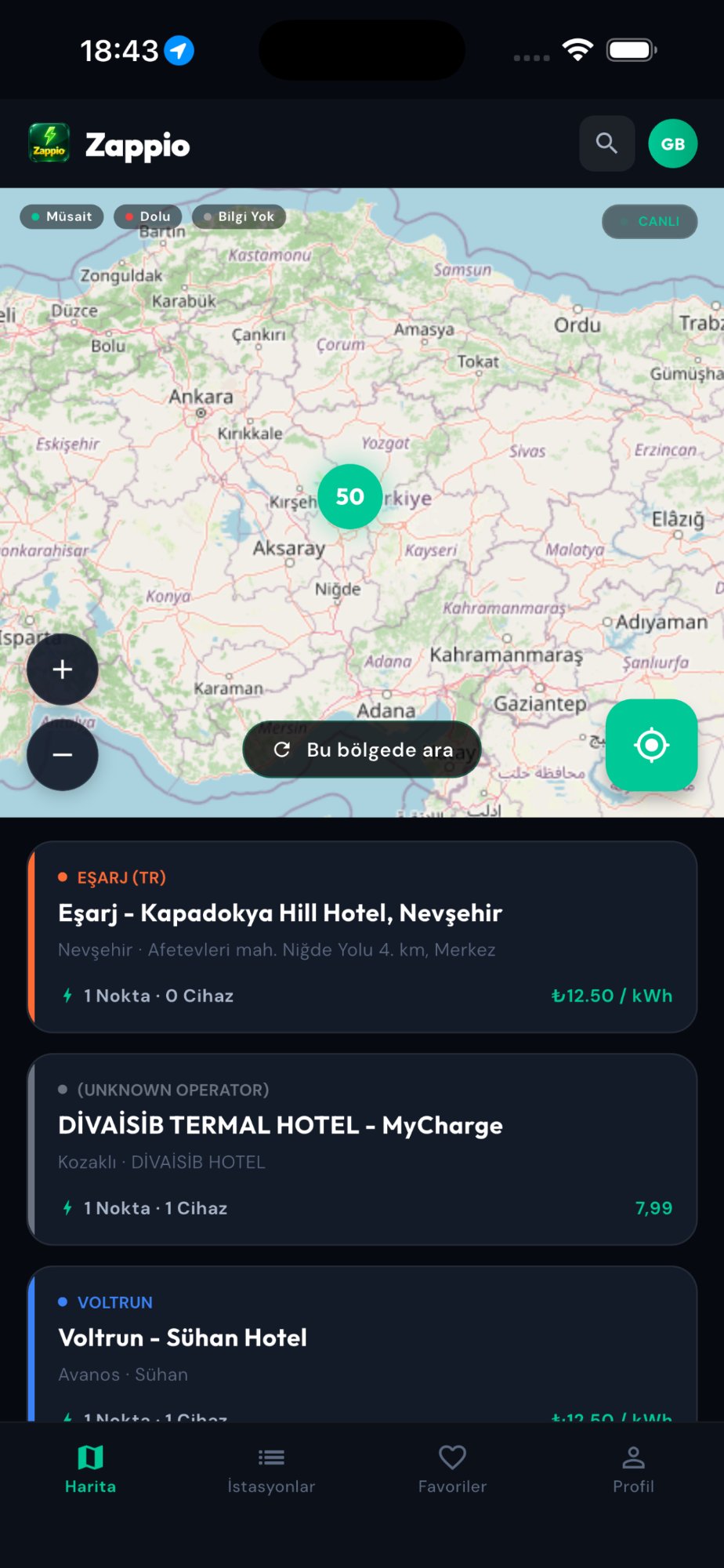Open the search icon in the header
Viewport: 724px width, 1568px height.
pyautogui.click(x=606, y=143)
